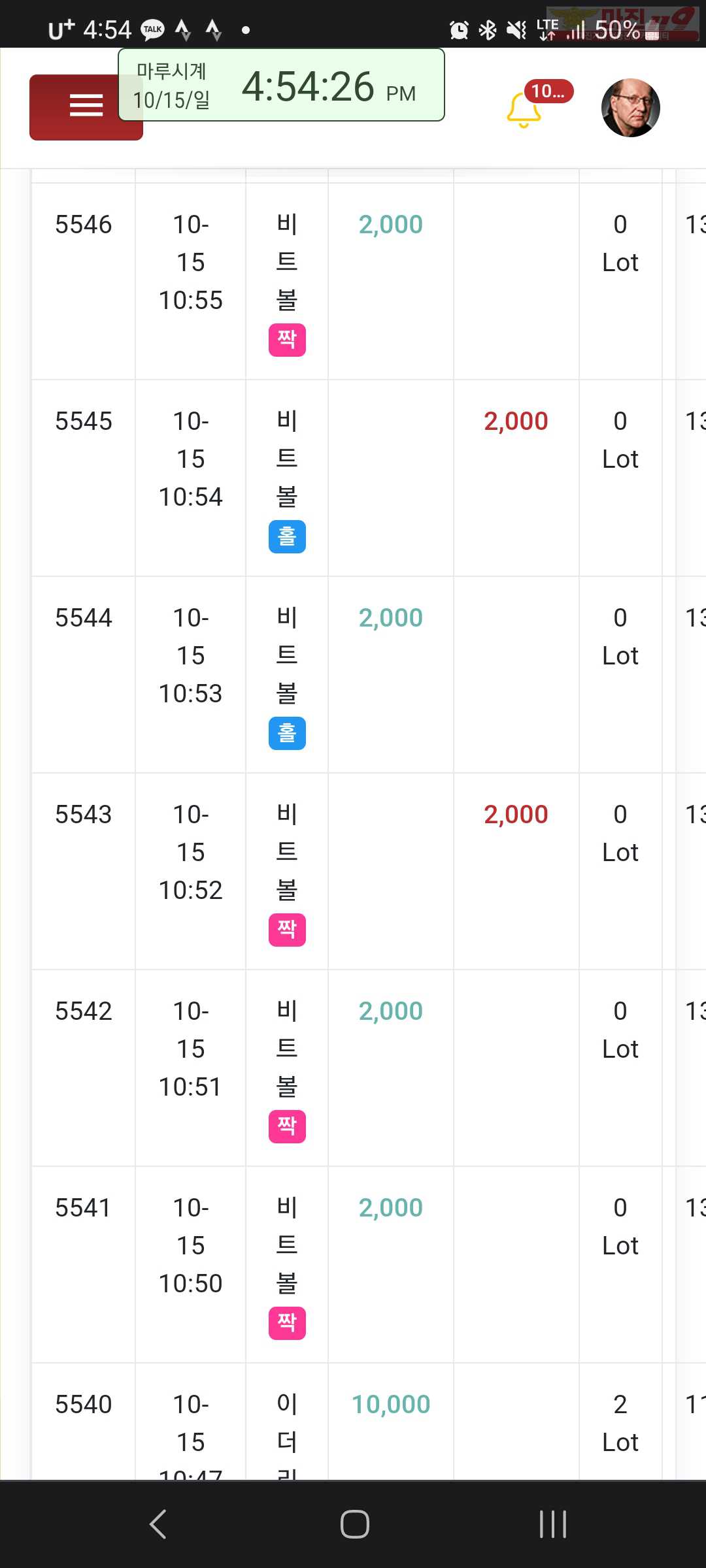Go back with the system back button
This screenshot has height=1568, width=706.
pos(158,1524)
